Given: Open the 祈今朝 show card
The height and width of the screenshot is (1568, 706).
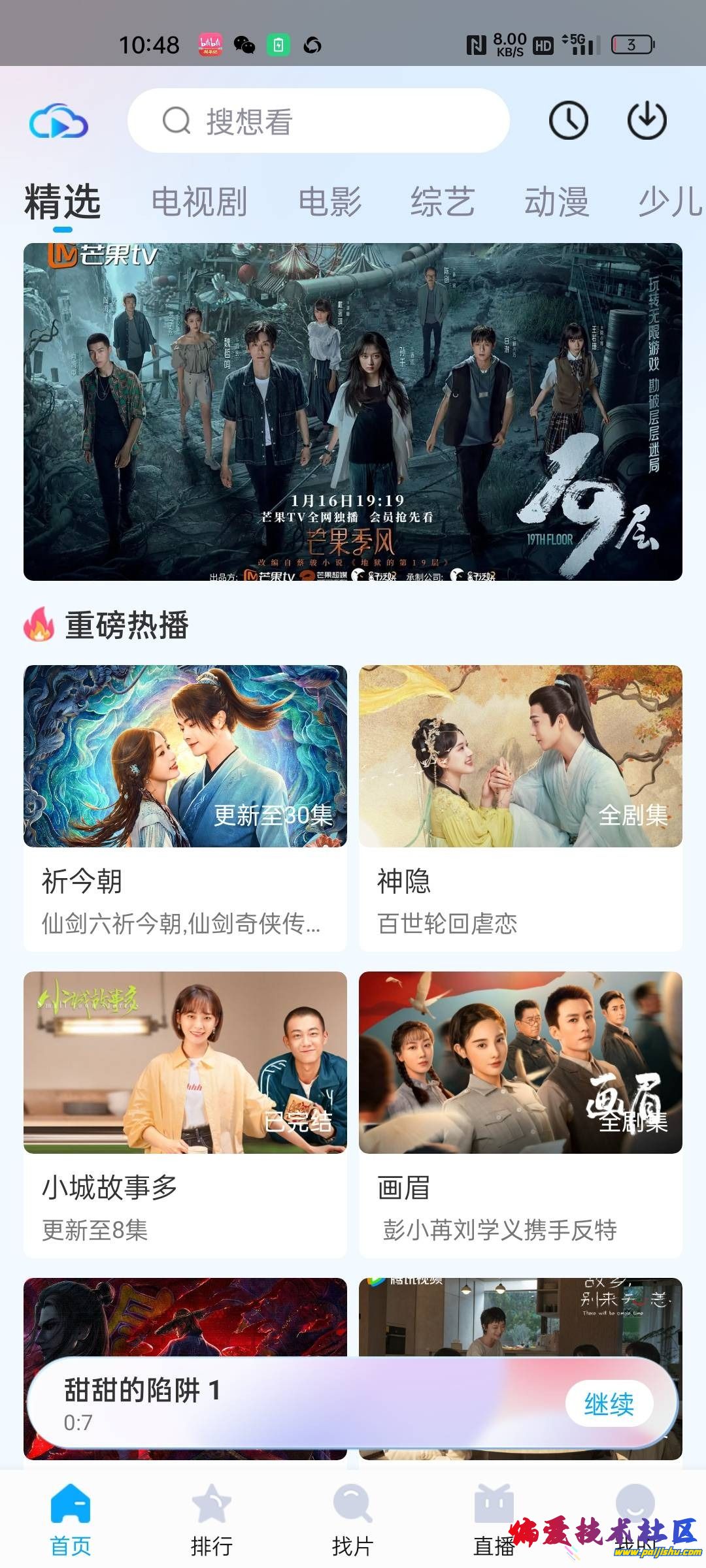Looking at the screenshot, I should coord(185,807).
